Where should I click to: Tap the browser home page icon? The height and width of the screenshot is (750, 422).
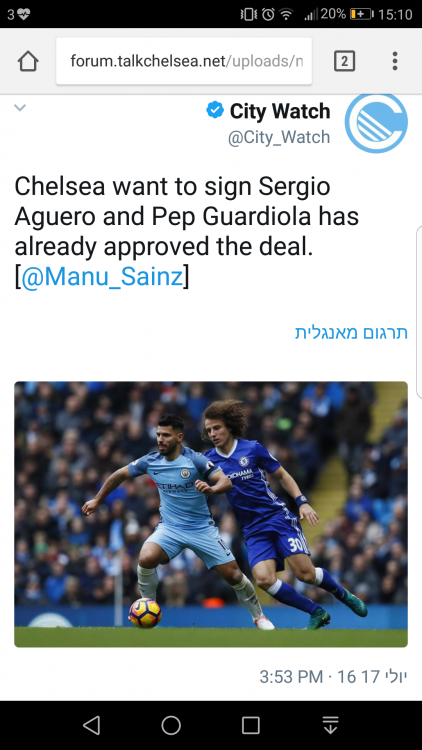[28, 61]
